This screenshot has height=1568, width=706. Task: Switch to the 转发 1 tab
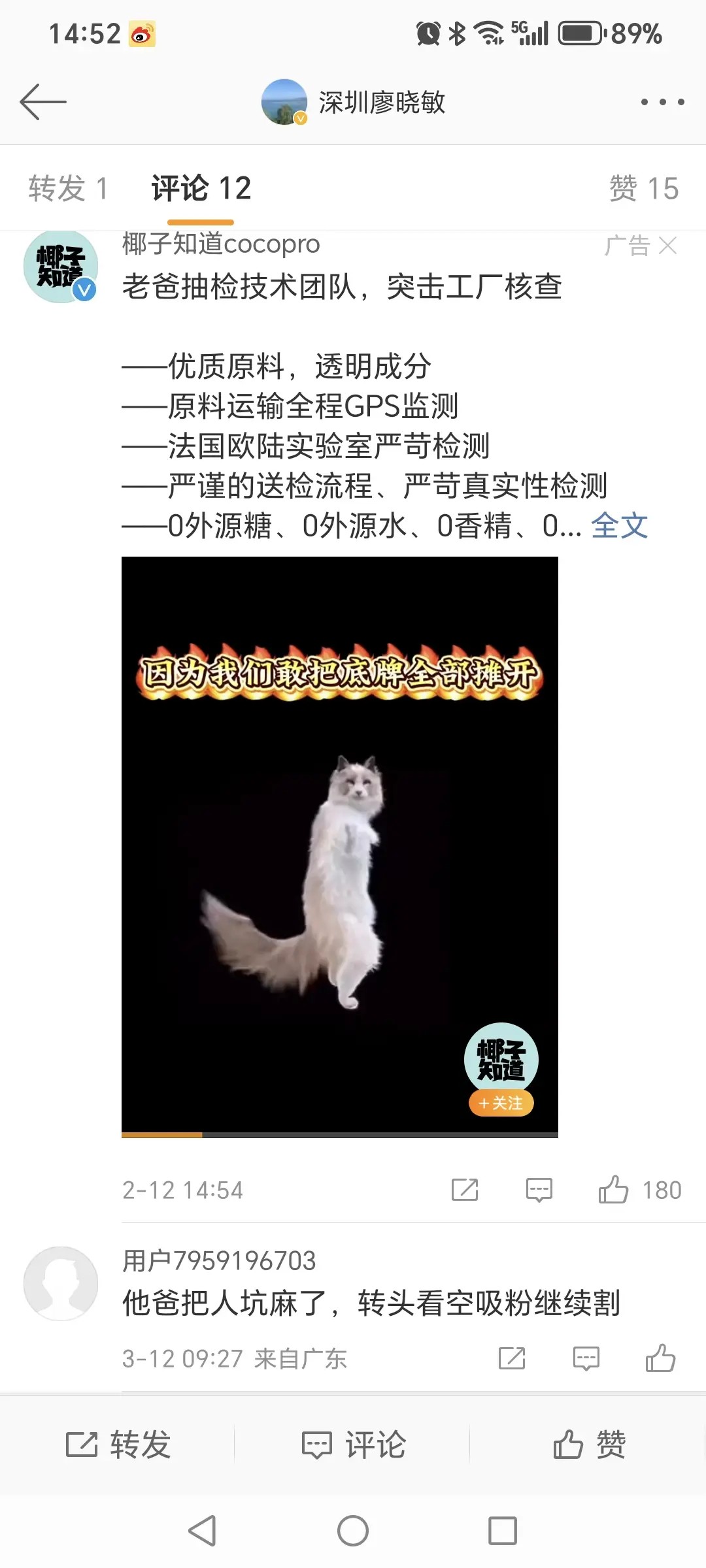click(67, 189)
